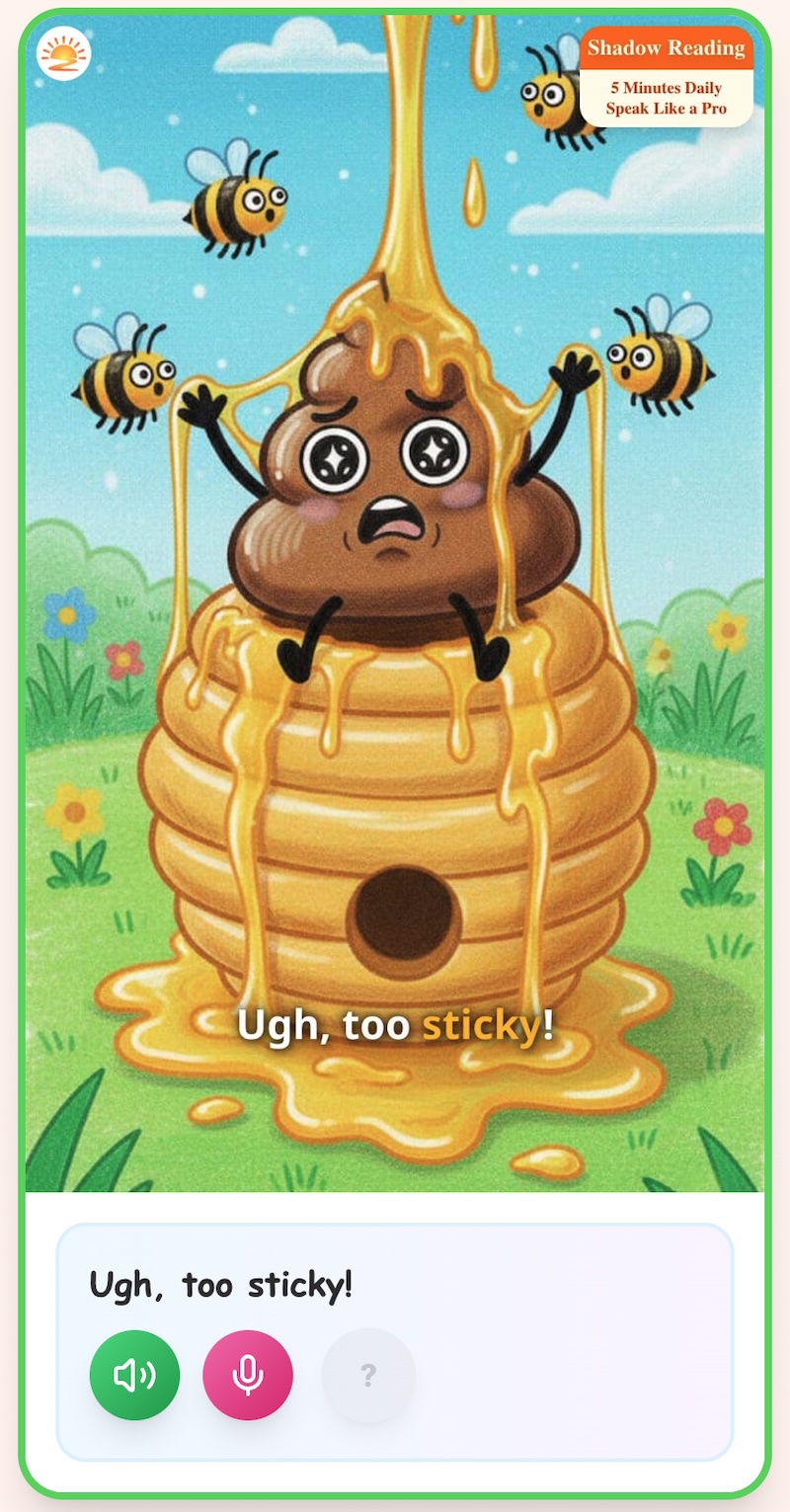Play the audio for "Ugh, too sticky!"

click(134, 1375)
